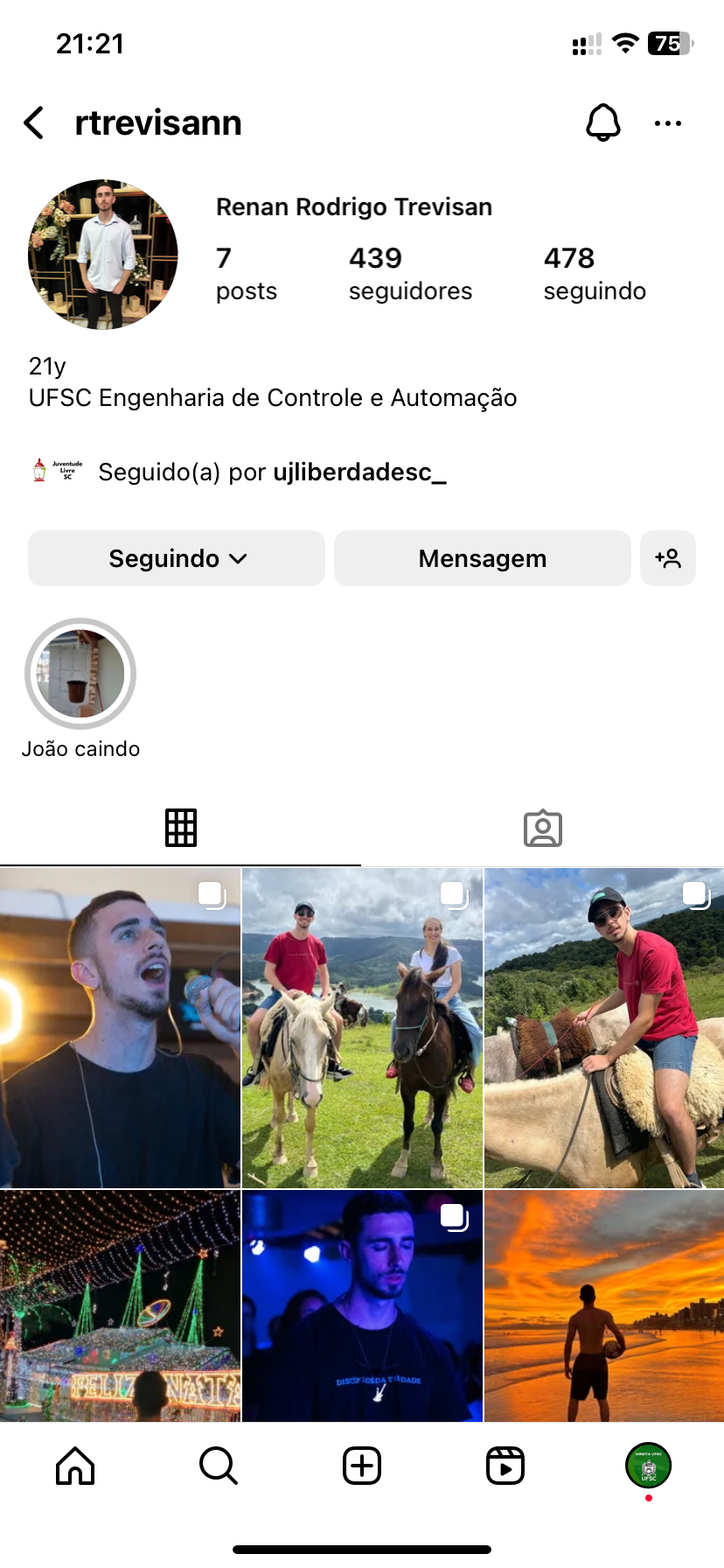
Task: Switch to the posts grid tab
Action: coord(181,828)
